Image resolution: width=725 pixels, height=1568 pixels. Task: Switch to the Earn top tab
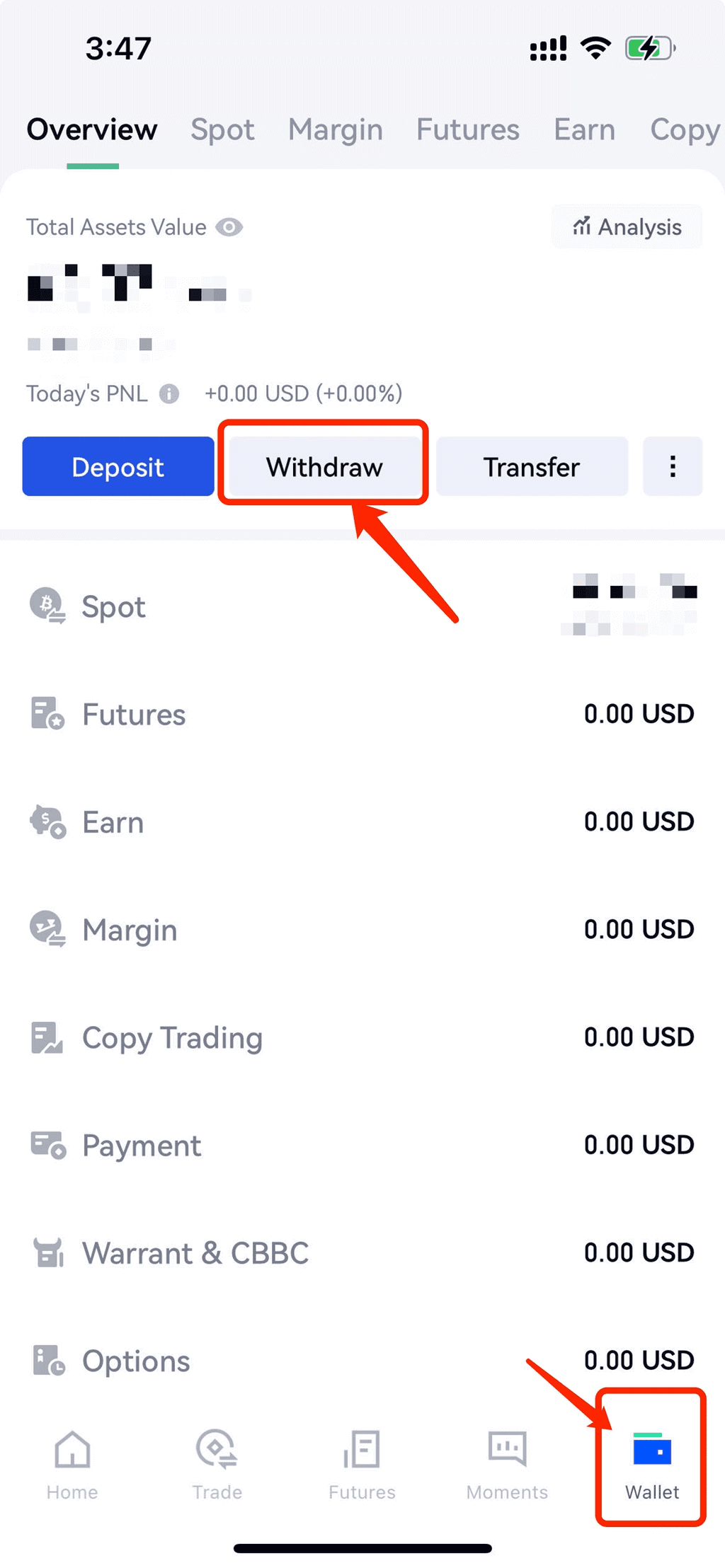[x=584, y=130]
